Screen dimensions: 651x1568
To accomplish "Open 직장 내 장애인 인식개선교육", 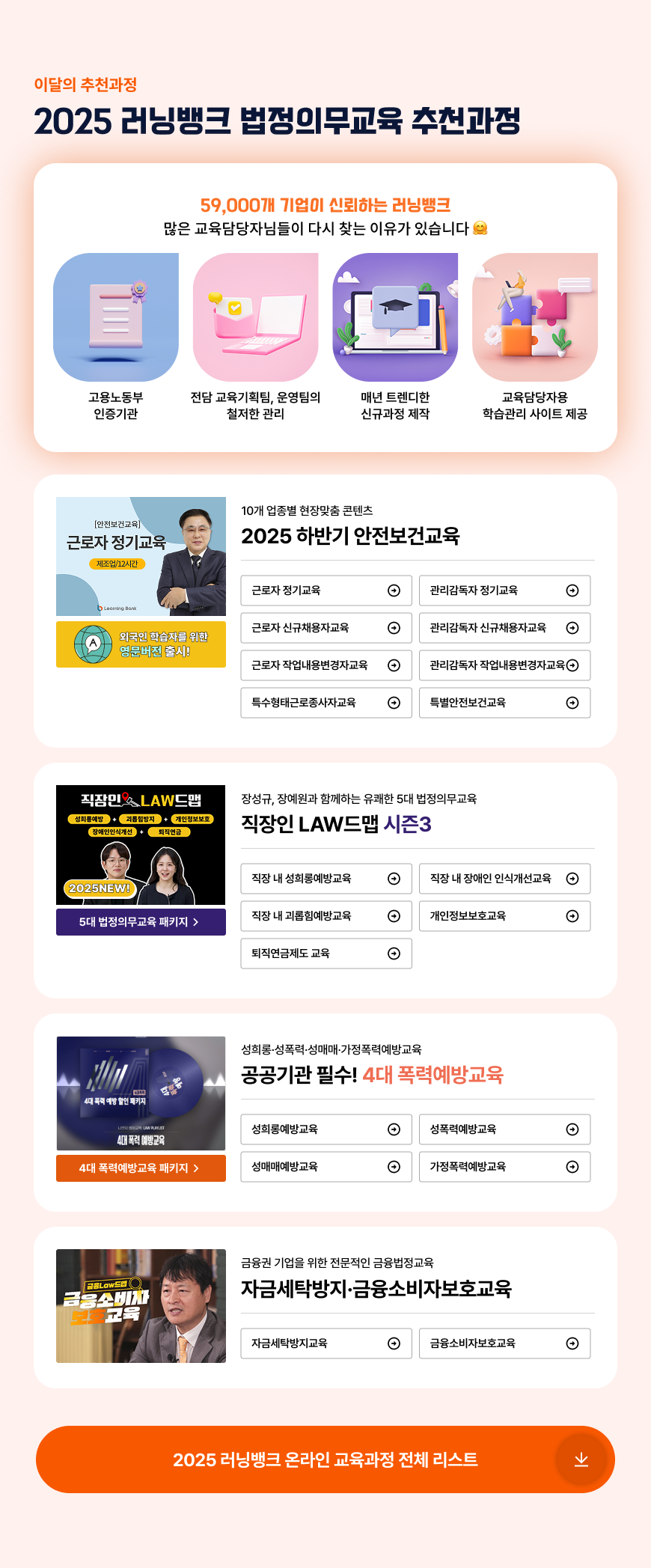I will 504,879.
